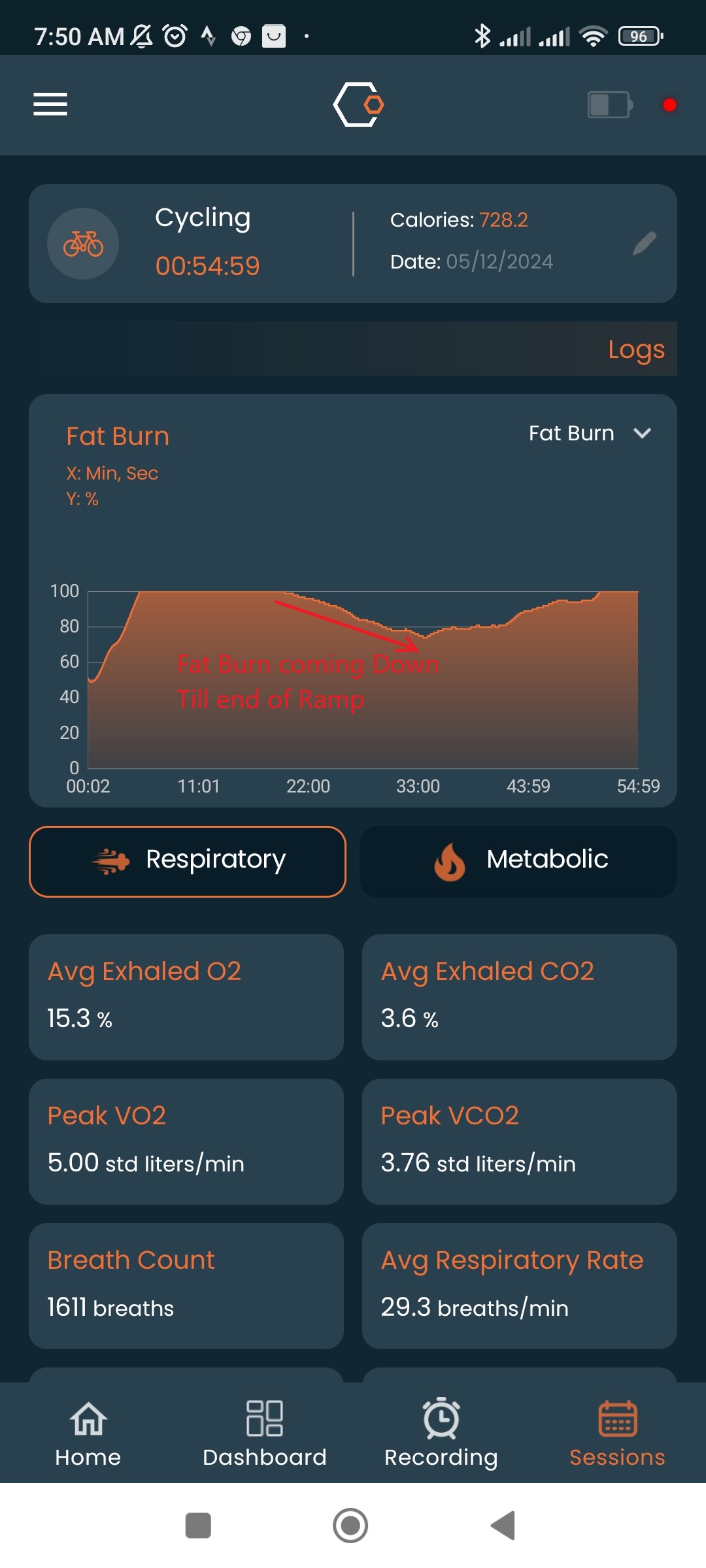This screenshot has width=706, height=1568.
Task: Switch to the Metabolic tab
Action: click(x=518, y=861)
